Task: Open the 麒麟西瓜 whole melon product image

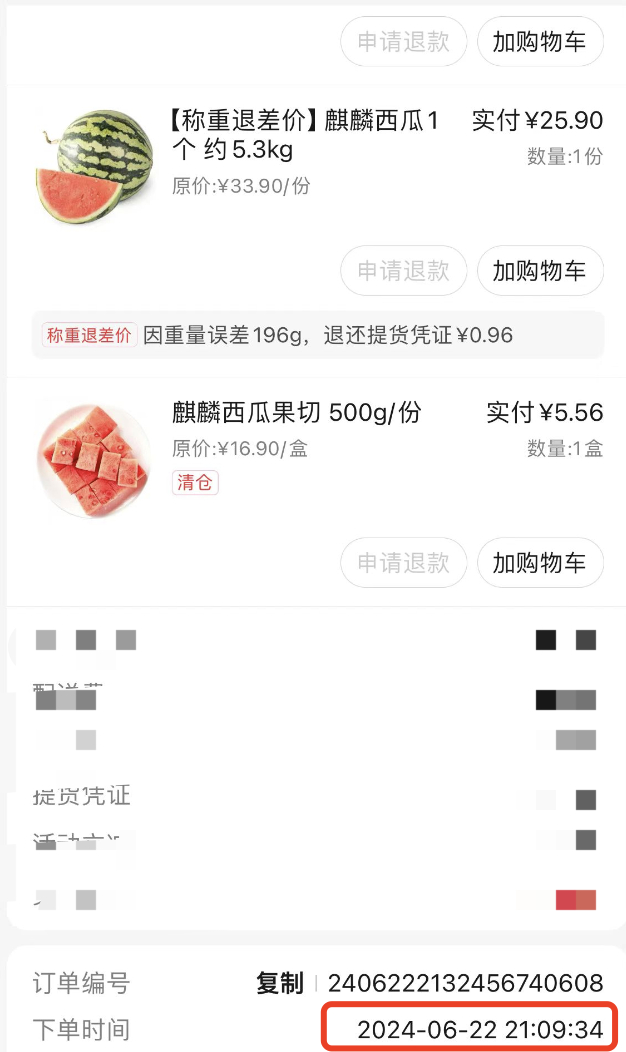Action: coord(96,167)
